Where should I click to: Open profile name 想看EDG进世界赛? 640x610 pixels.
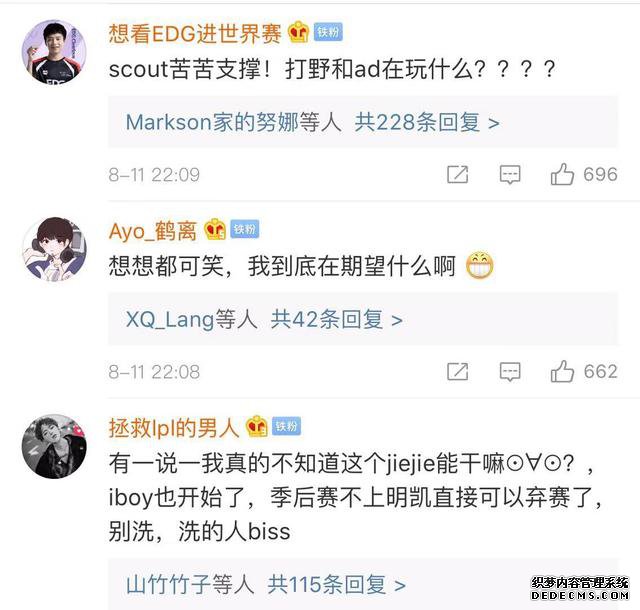pos(195,31)
